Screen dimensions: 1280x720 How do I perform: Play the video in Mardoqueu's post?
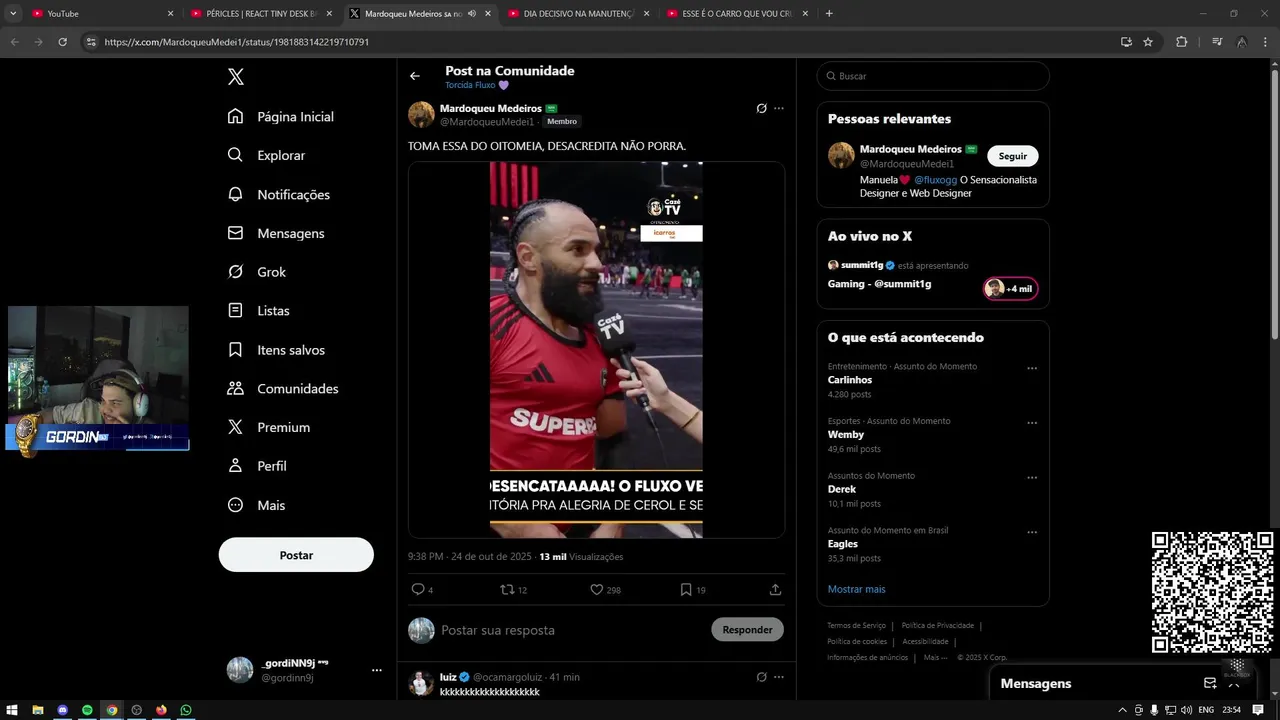pos(596,350)
